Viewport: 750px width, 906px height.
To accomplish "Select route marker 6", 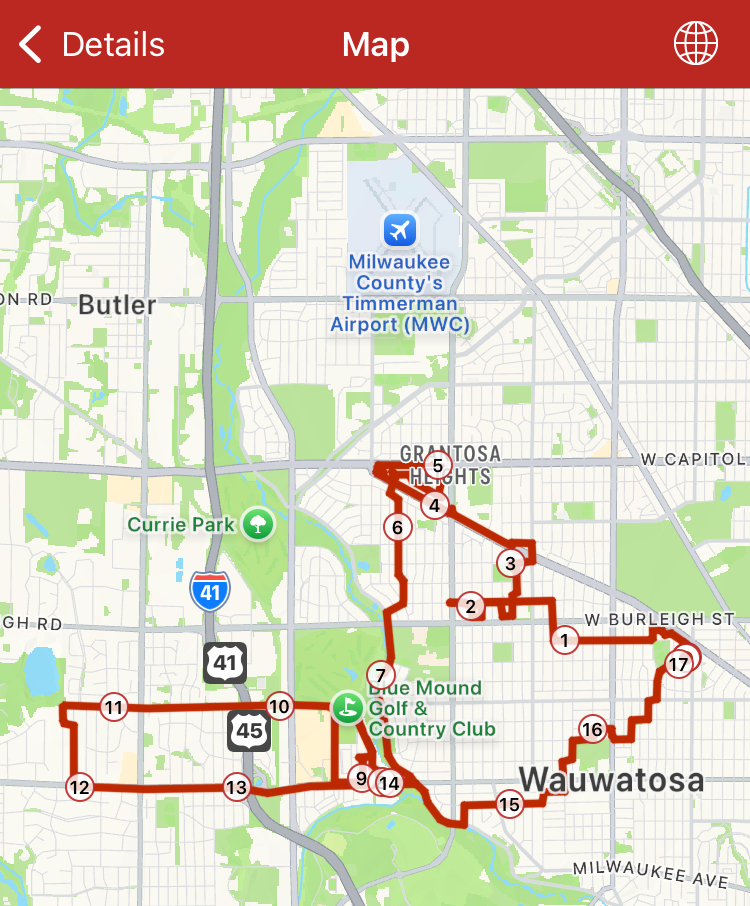I will (397, 527).
